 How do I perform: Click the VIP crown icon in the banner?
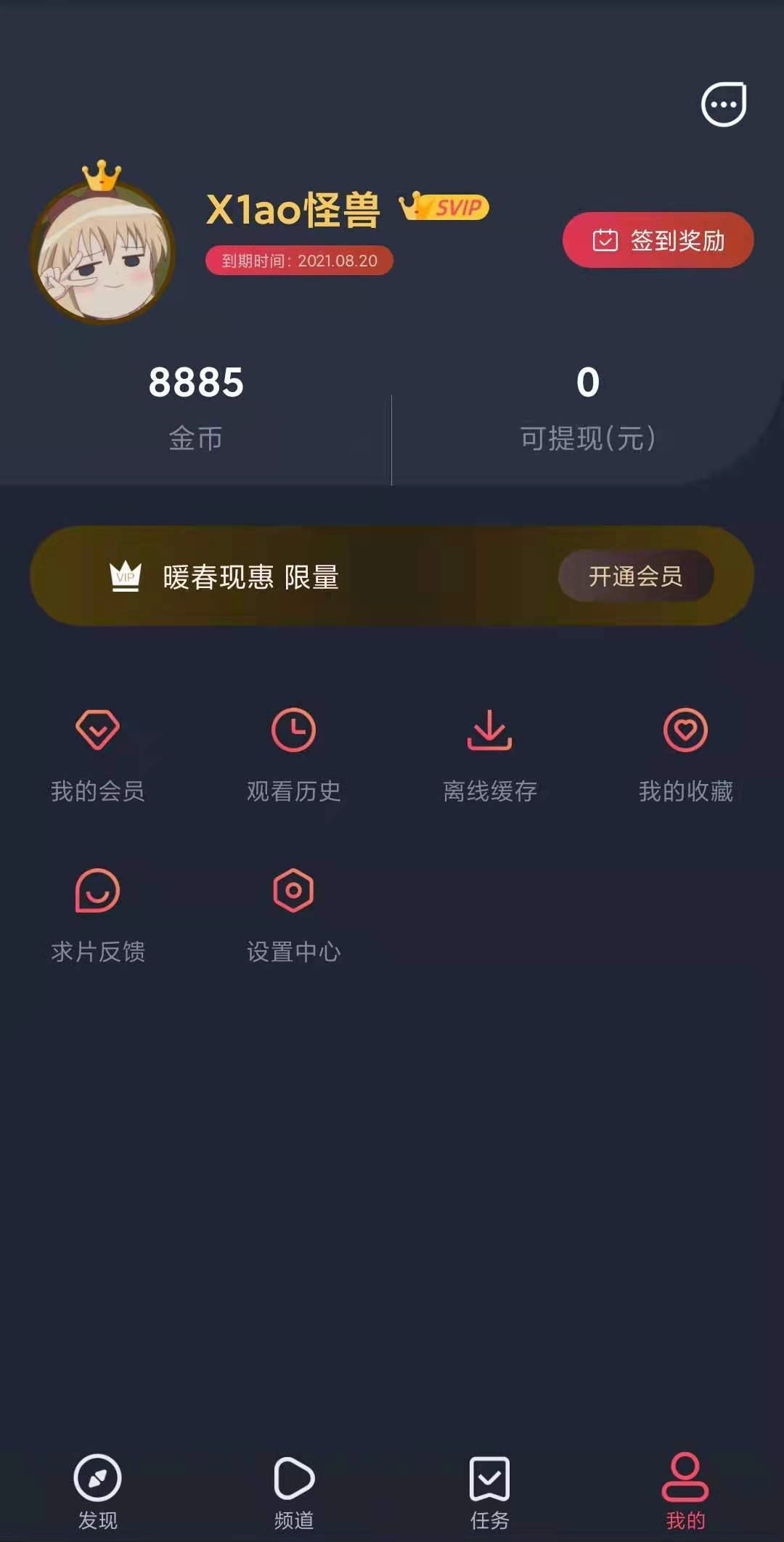click(125, 575)
